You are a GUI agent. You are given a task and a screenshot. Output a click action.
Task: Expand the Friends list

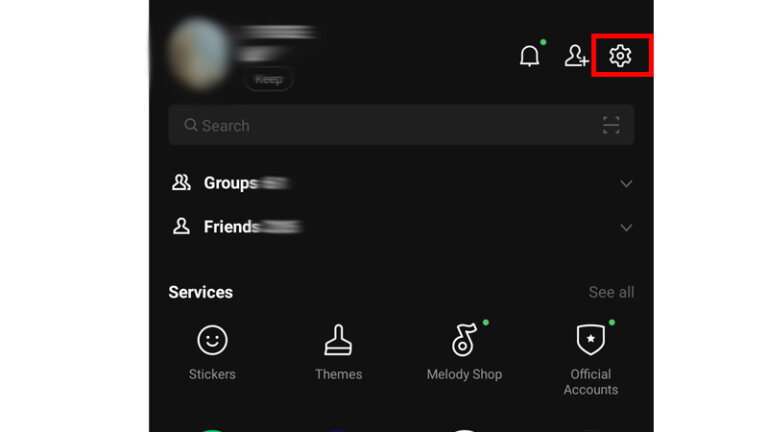(626, 228)
